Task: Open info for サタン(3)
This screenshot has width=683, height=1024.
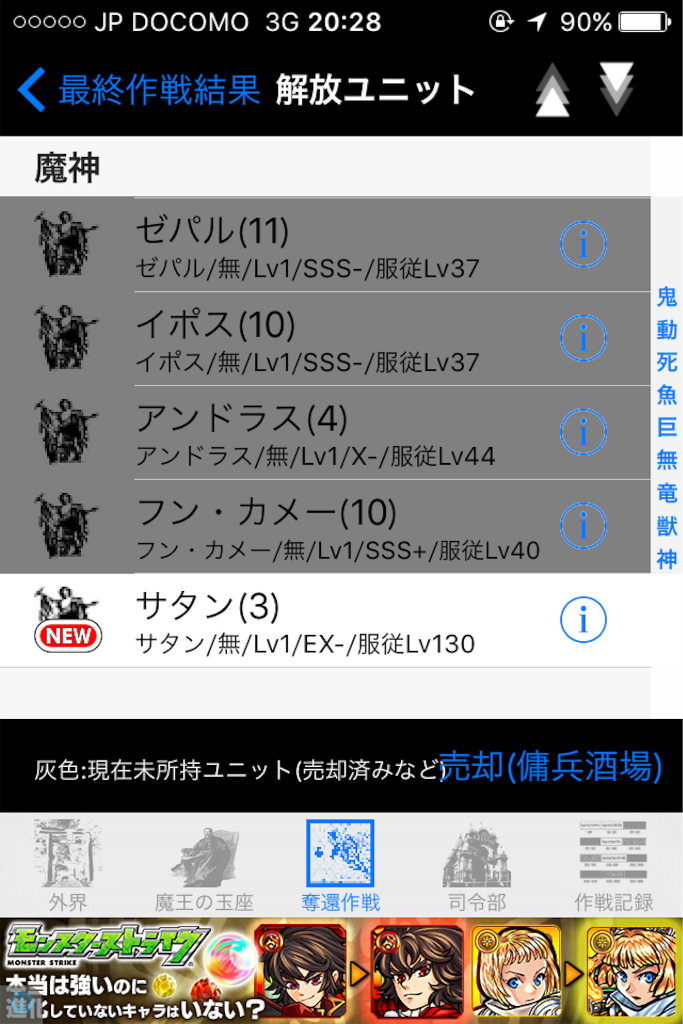Action: (x=583, y=621)
